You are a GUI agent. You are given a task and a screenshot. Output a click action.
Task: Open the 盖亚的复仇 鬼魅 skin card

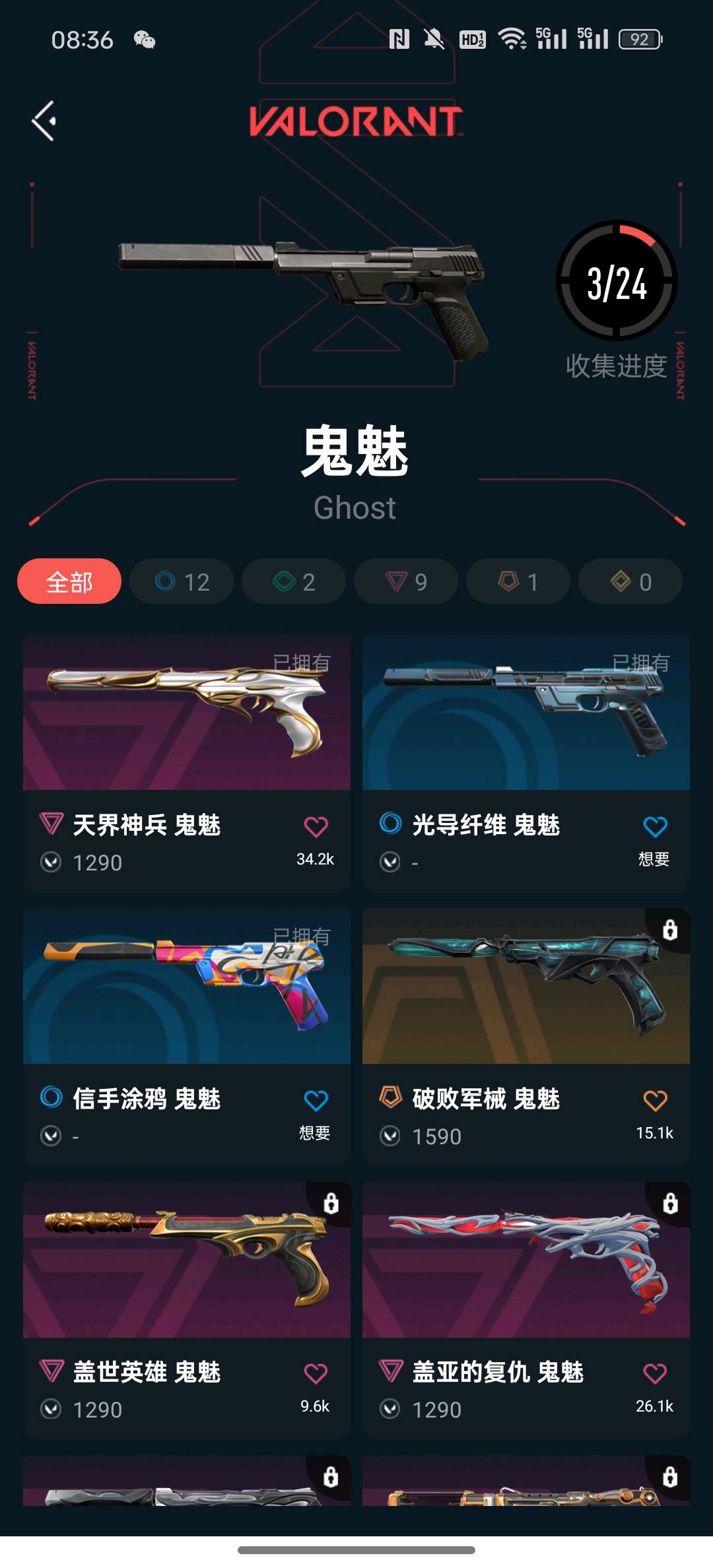(526, 1260)
